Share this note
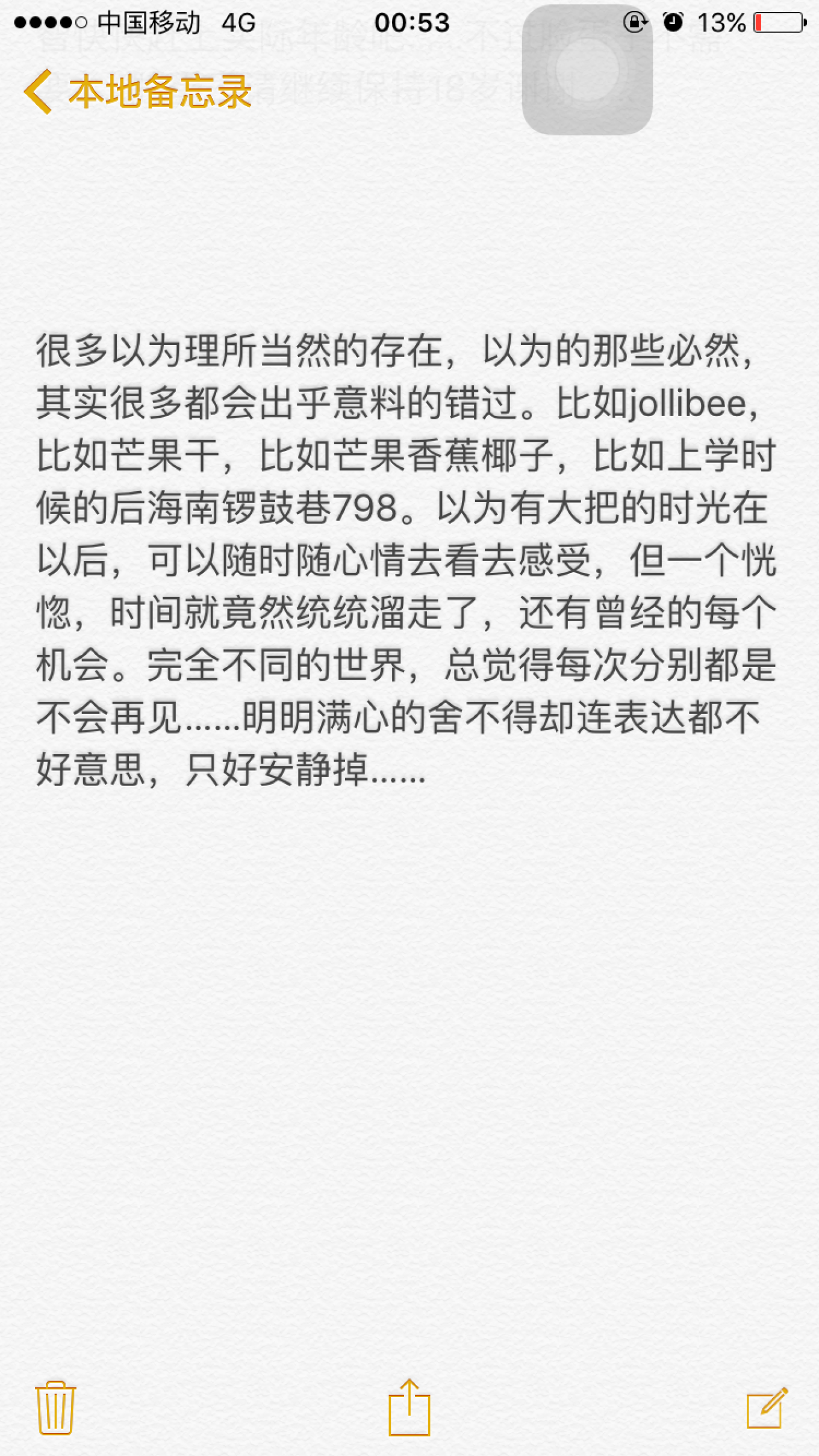The height and width of the screenshot is (1456, 819). pyautogui.click(x=409, y=1407)
